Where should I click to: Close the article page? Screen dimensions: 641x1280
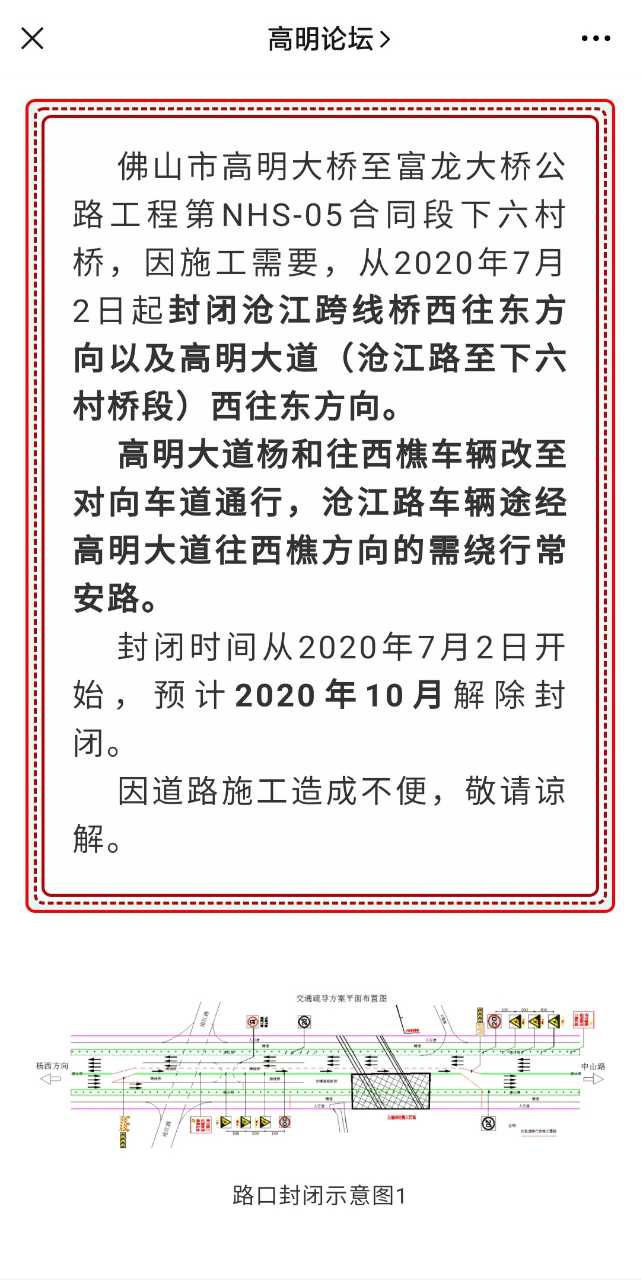click(x=33, y=39)
